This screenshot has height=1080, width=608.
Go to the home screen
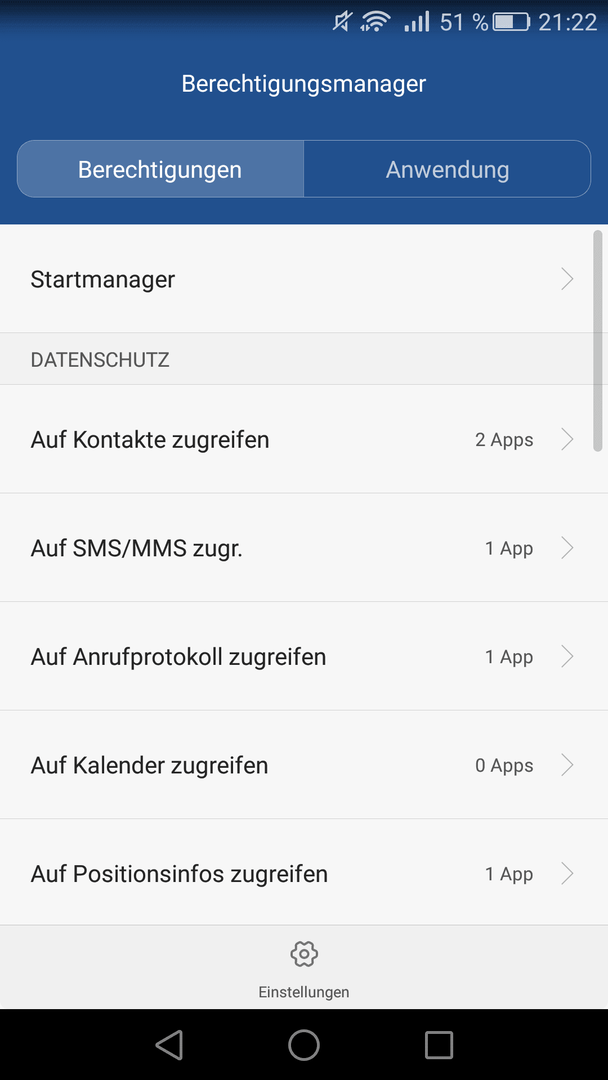point(304,1044)
